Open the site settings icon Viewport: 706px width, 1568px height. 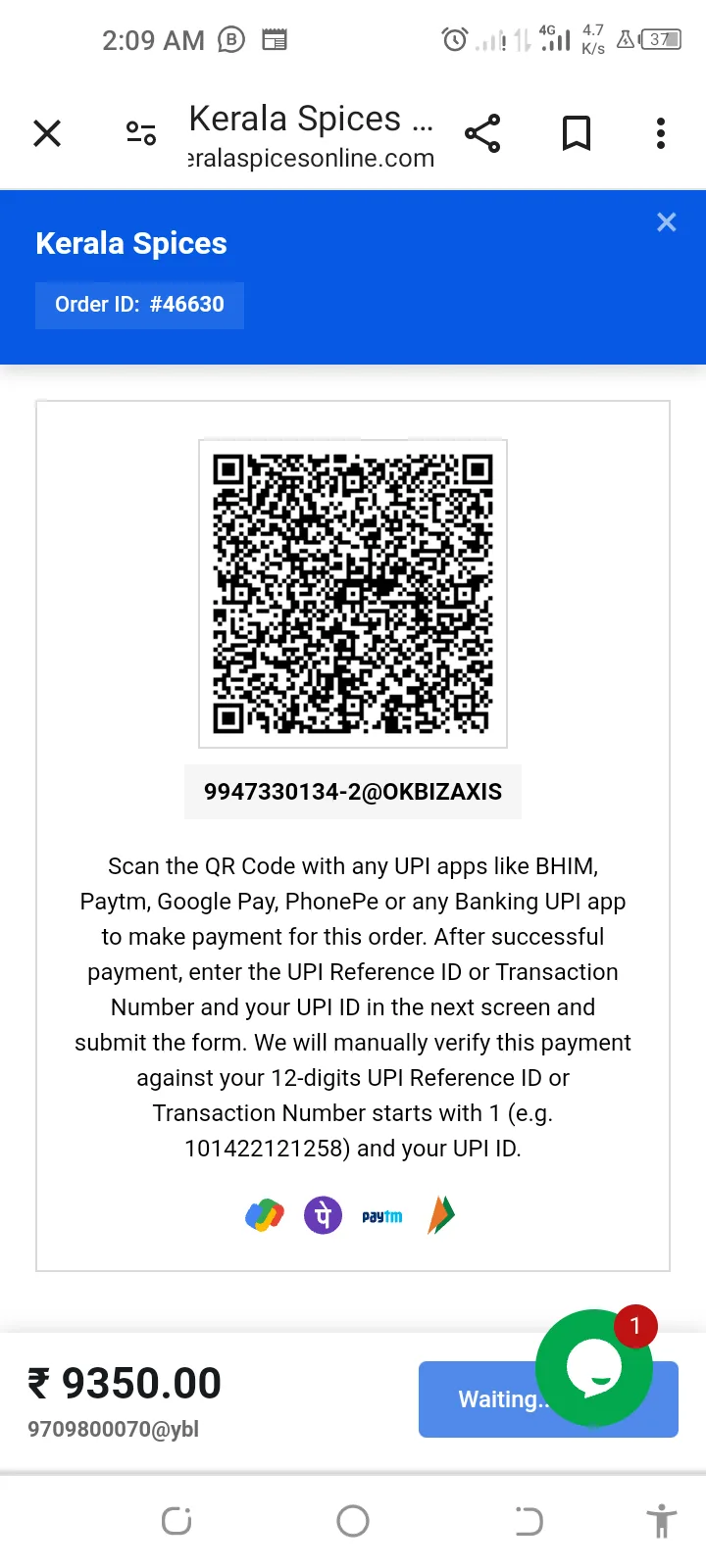pyautogui.click(x=141, y=133)
